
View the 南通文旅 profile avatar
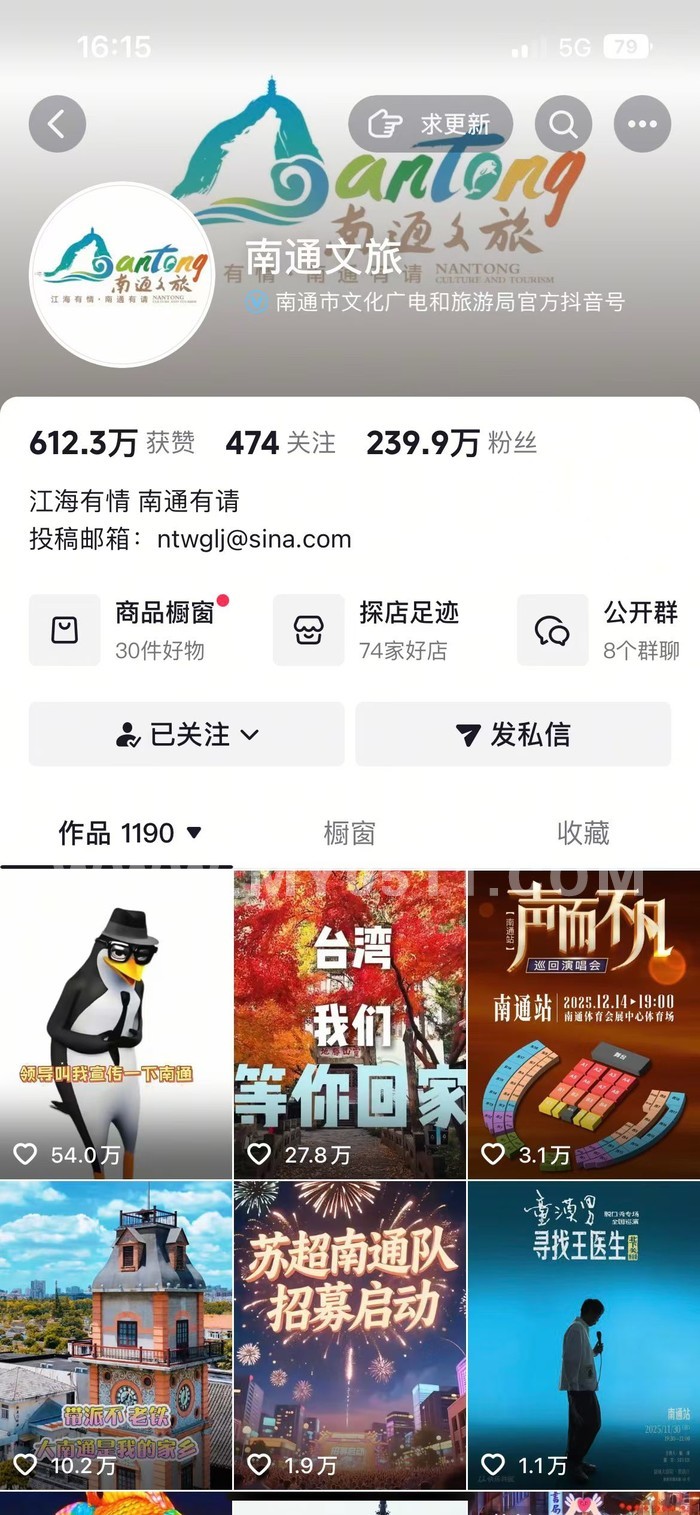point(122,275)
